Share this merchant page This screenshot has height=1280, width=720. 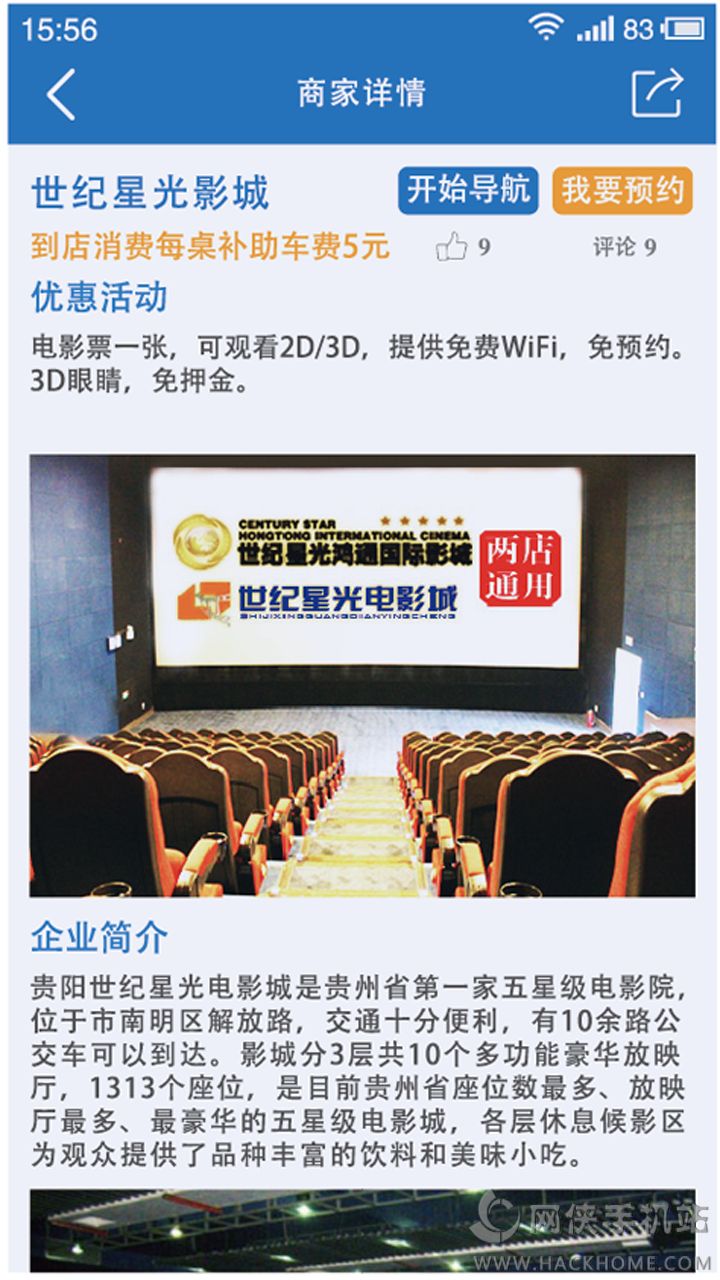[x=657, y=94]
